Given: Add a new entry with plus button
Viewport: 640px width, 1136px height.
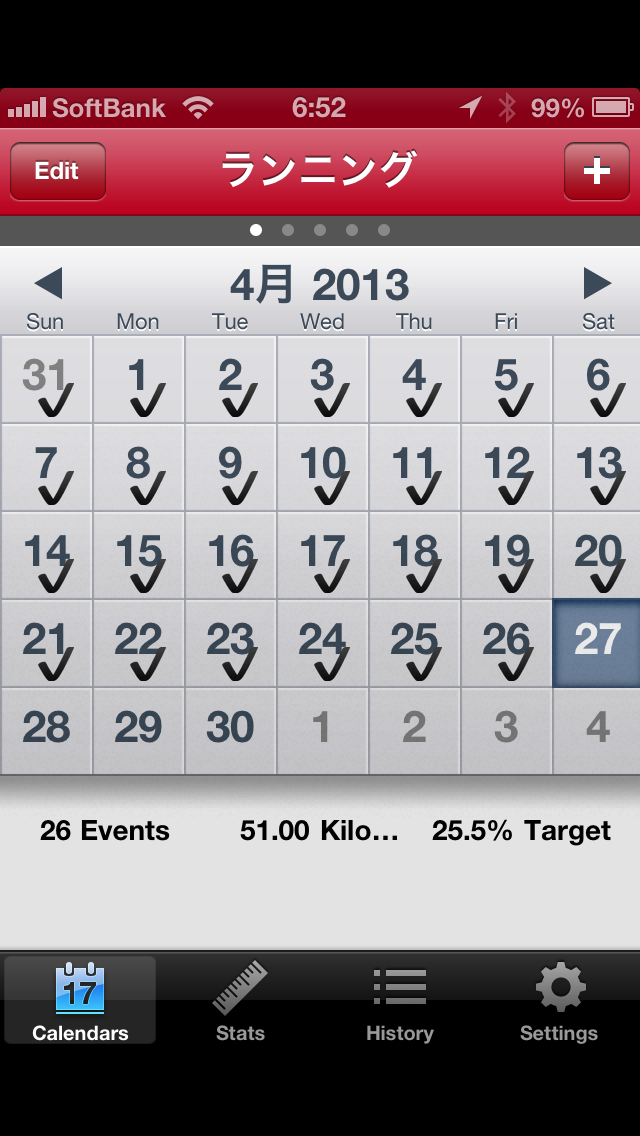Looking at the screenshot, I should tap(596, 171).
